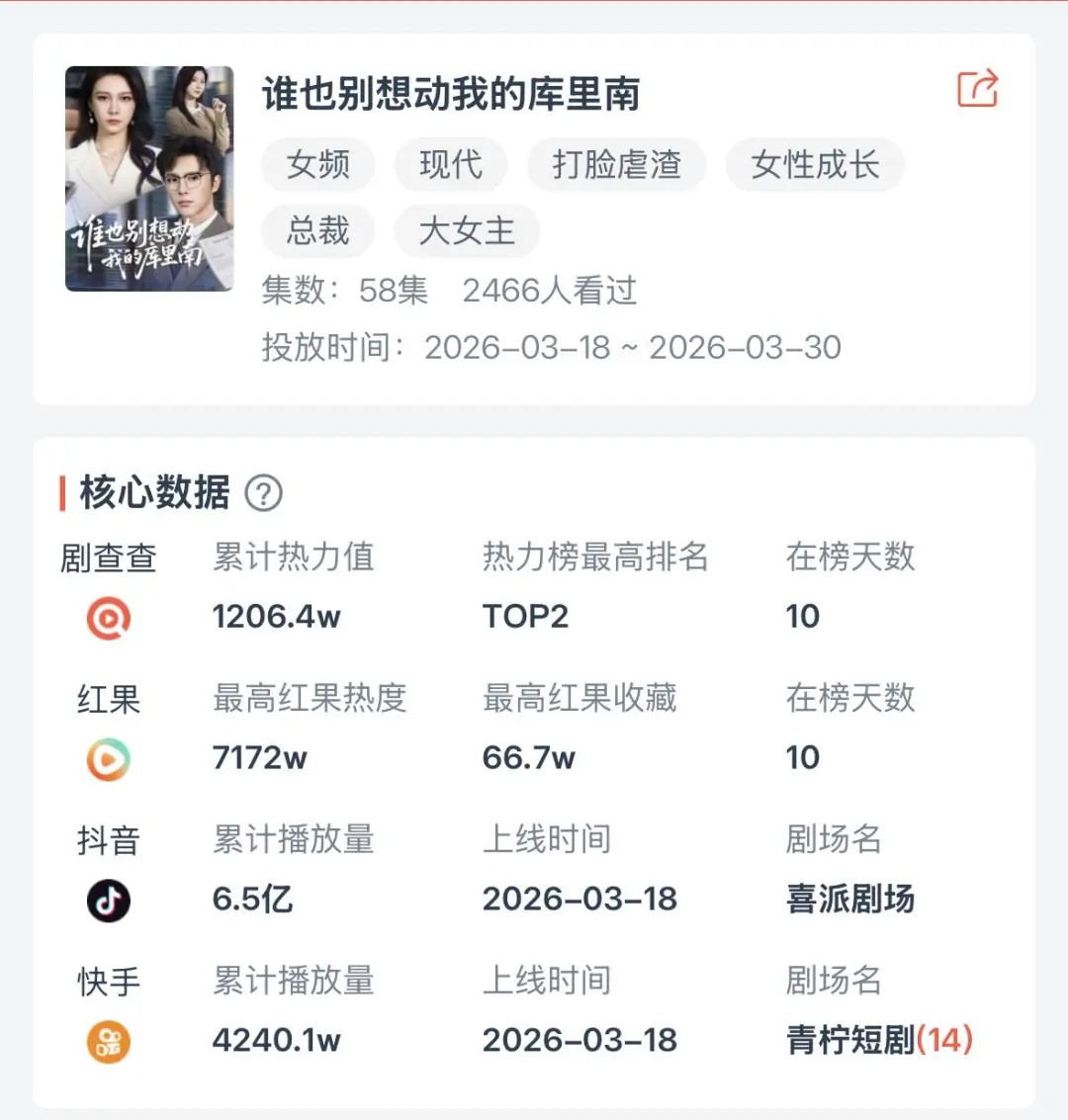
Task: Toggle the 现代 tag filter
Action: [450, 165]
